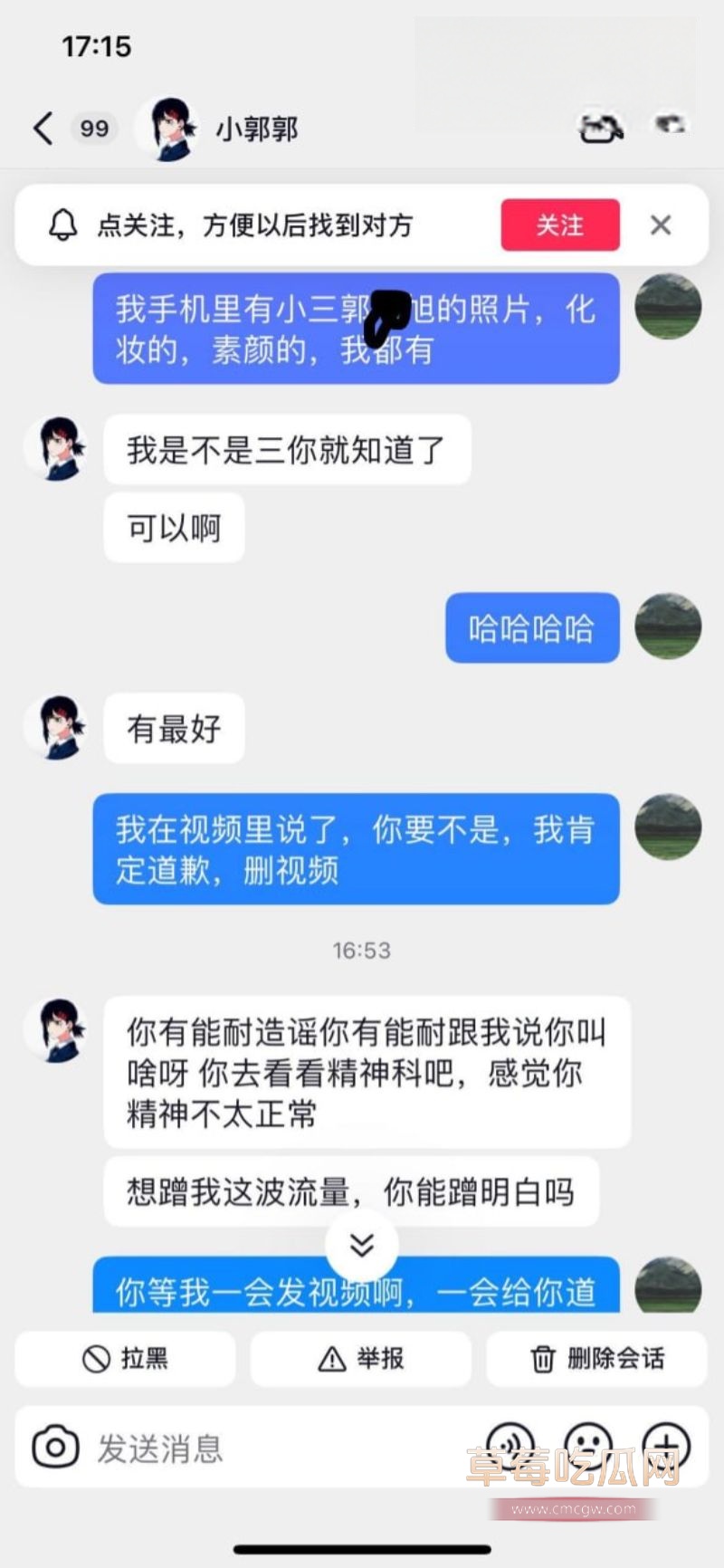Select the 哈哈哈哈 message bubble
Screen dimensions: 724x1568
(x=531, y=628)
